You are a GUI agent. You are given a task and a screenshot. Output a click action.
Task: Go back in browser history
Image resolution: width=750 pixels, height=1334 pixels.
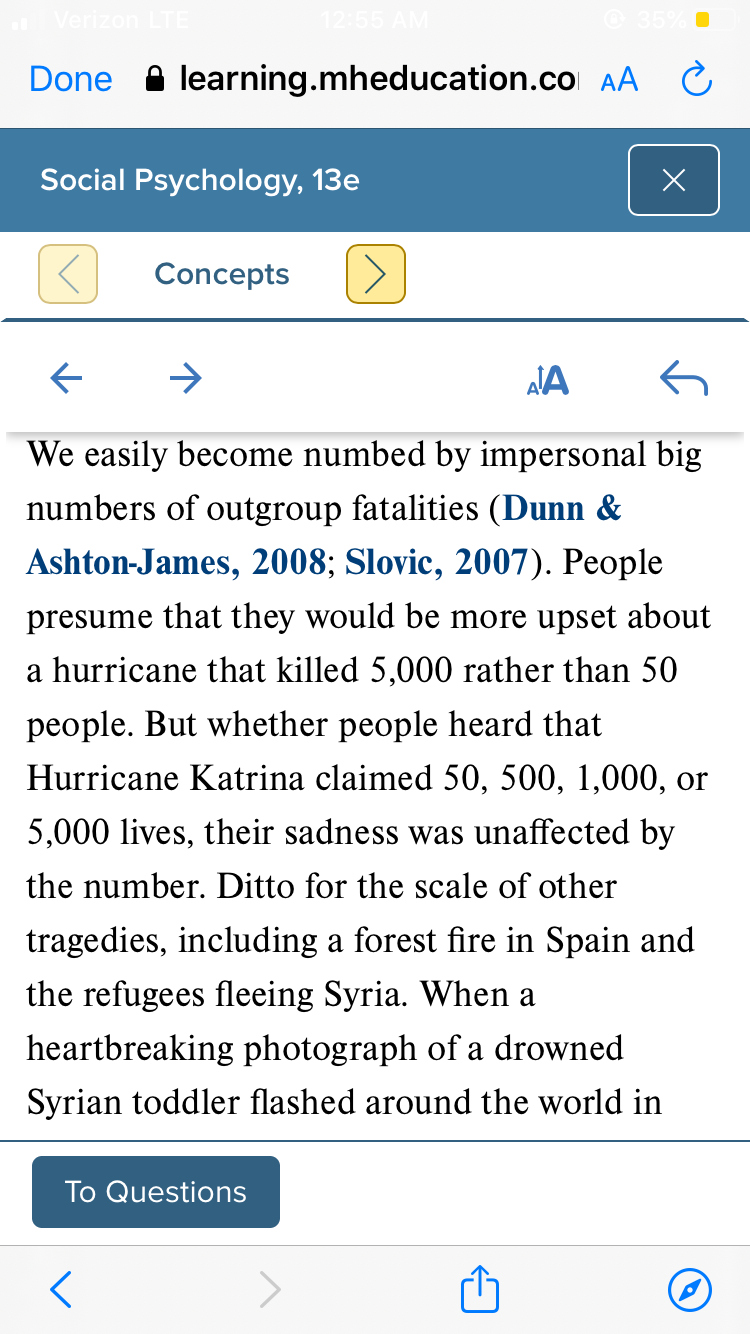(61, 1290)
